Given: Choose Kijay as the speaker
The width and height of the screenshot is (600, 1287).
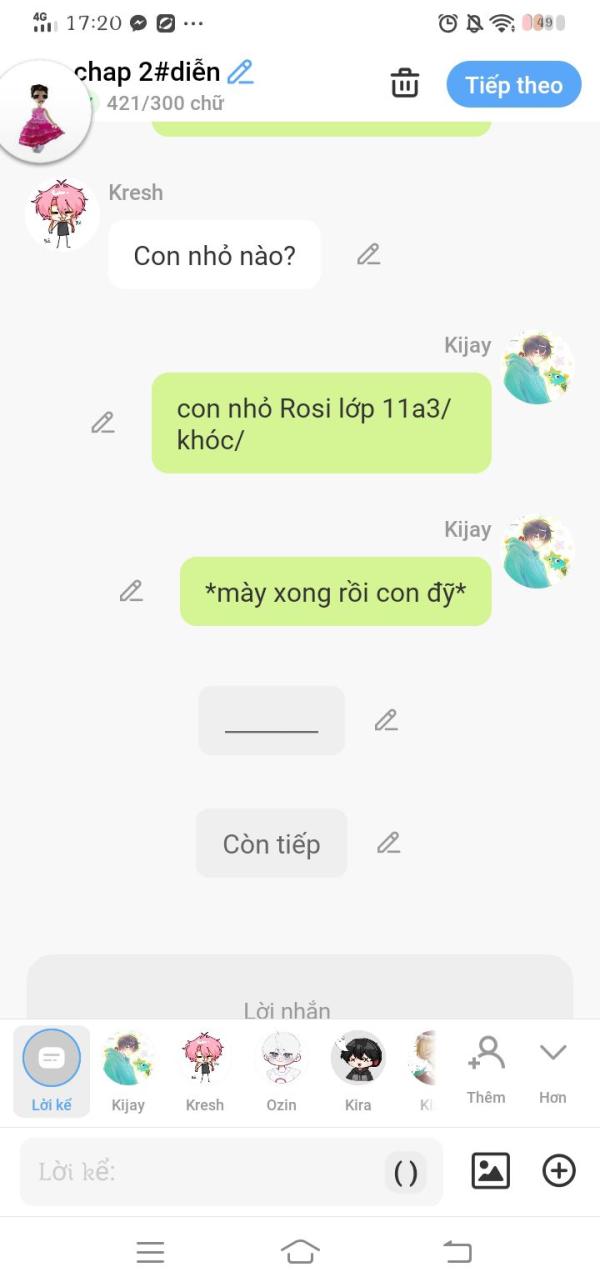Looking at the screenshot, I should [128, 1069].
